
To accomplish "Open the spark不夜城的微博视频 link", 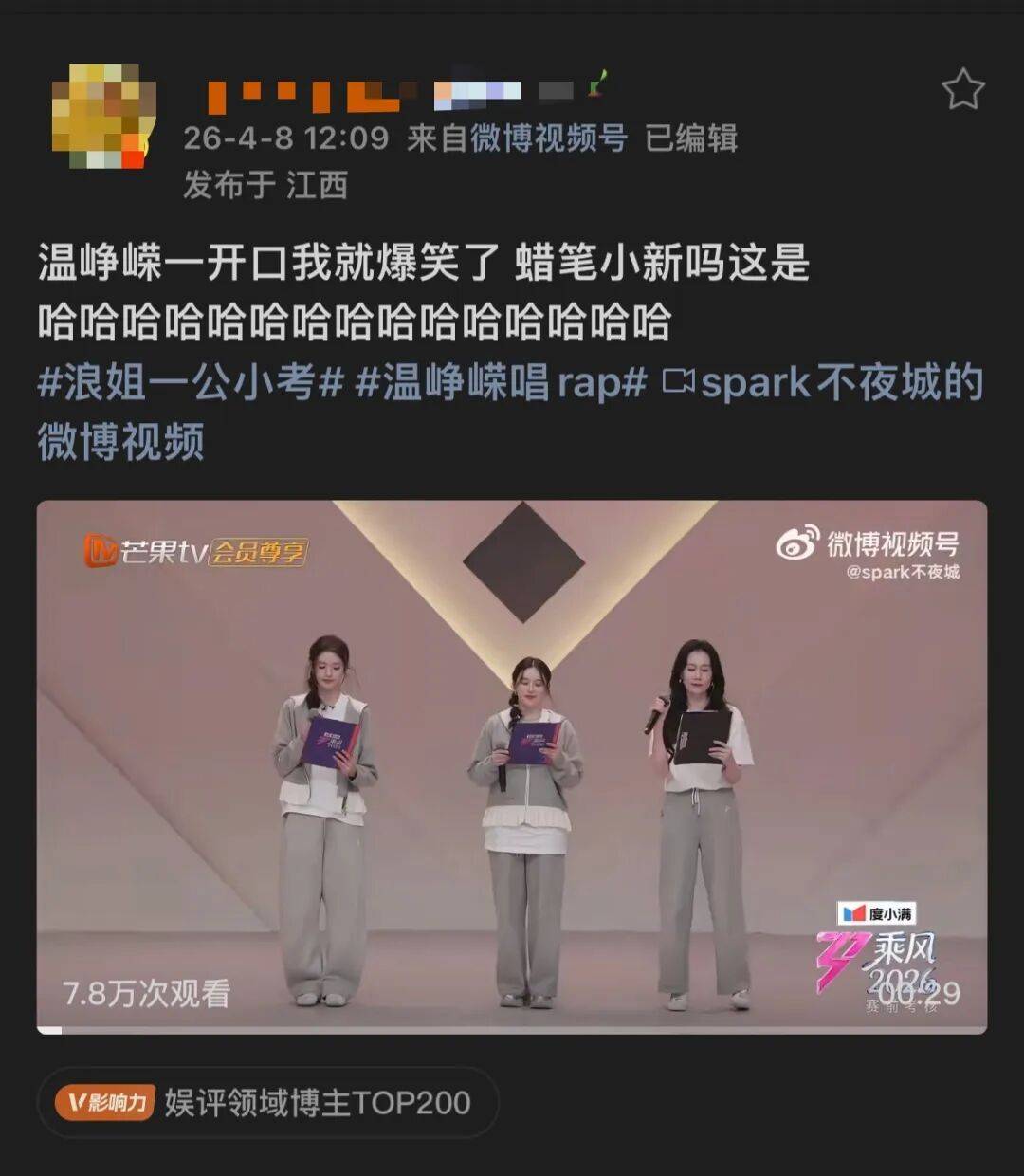I will click(x=825, y=383).
